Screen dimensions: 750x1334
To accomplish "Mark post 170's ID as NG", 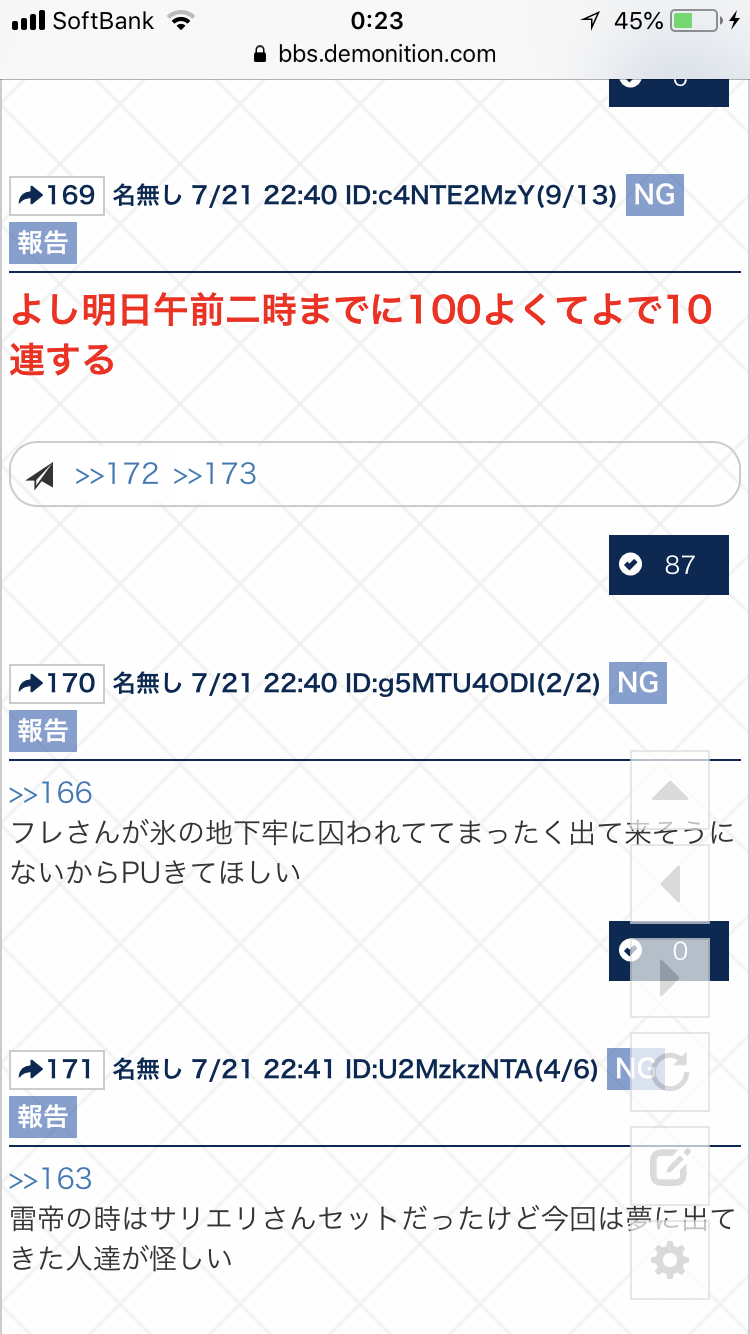I will click(x=638, y=684).
